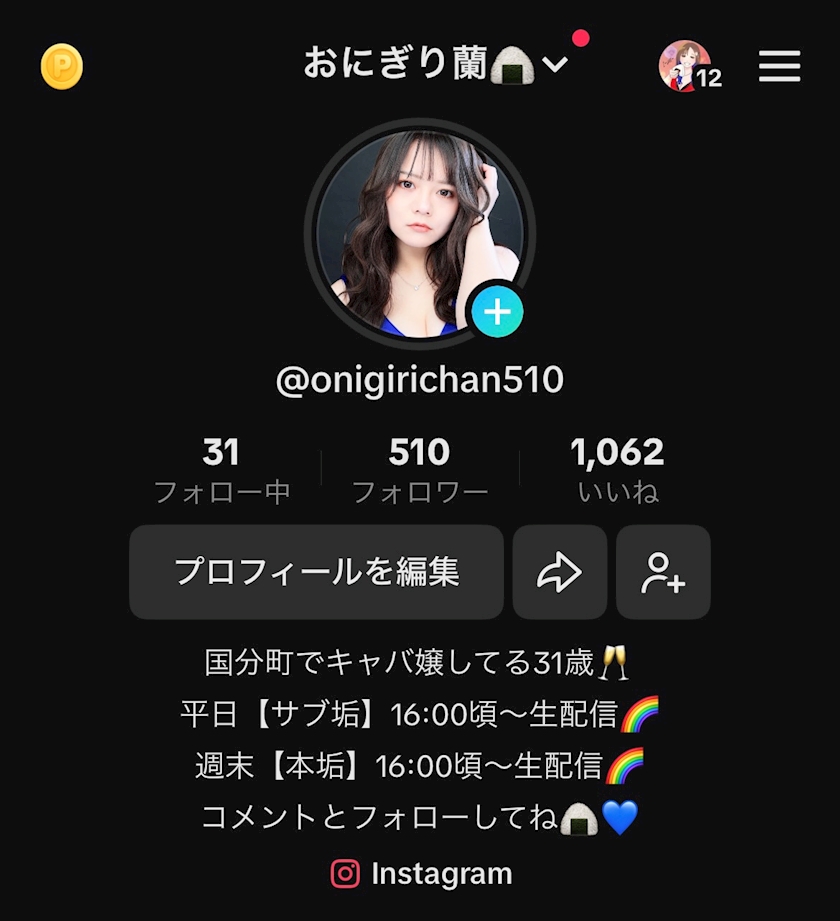Open the linked Instagram account
The image size is (840, 921).
click(x=421, y=874)
